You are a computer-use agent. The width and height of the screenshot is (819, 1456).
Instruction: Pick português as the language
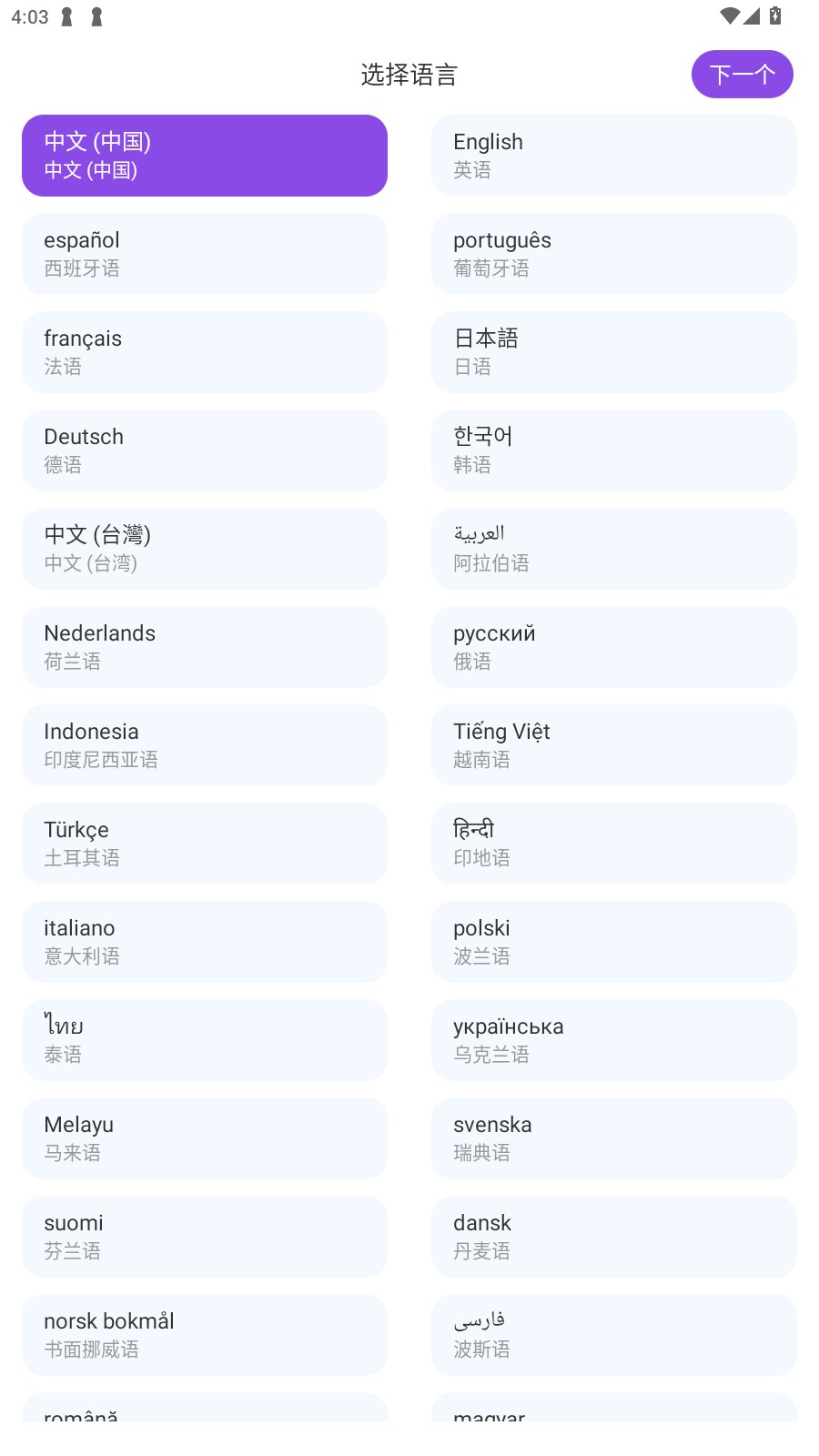[614, 254]
